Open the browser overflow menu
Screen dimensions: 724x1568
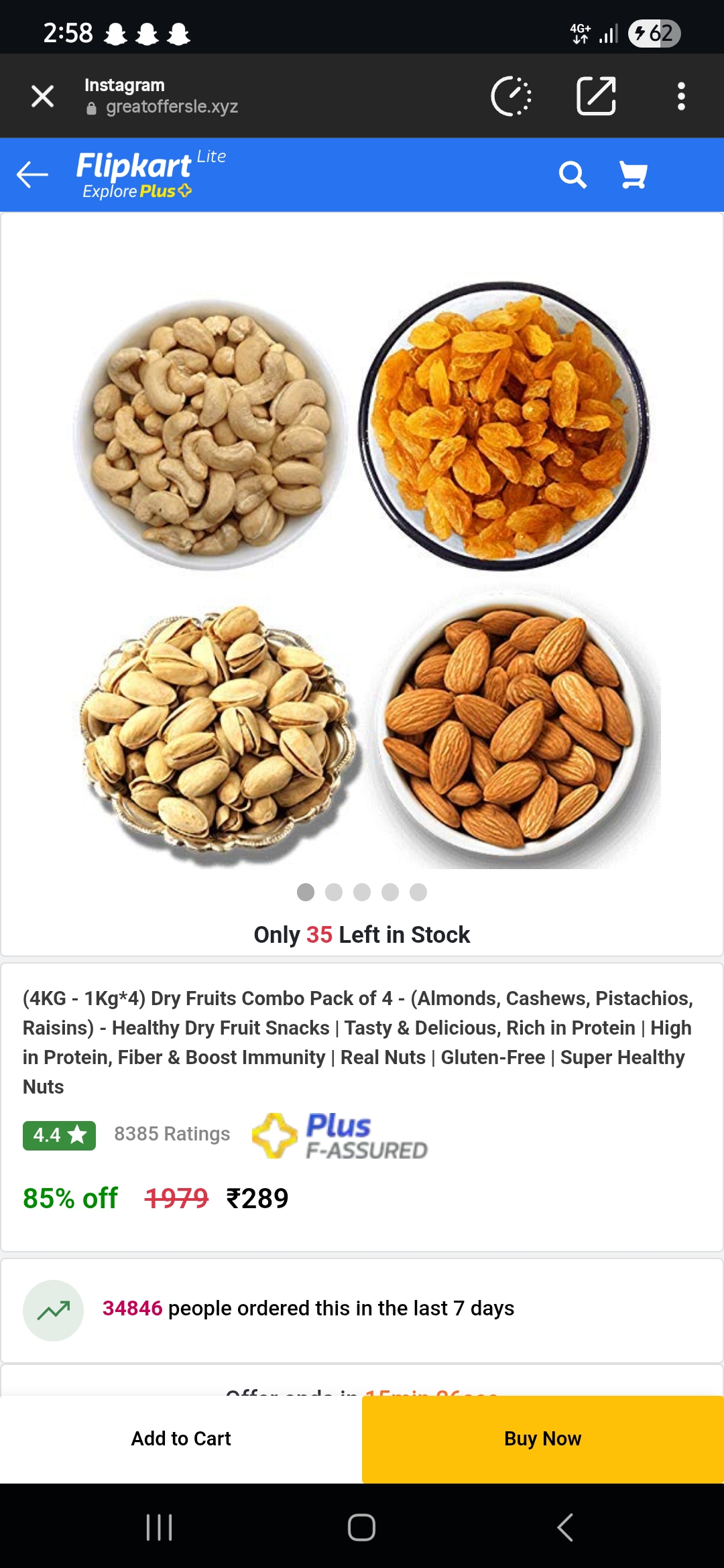point(681,96)
